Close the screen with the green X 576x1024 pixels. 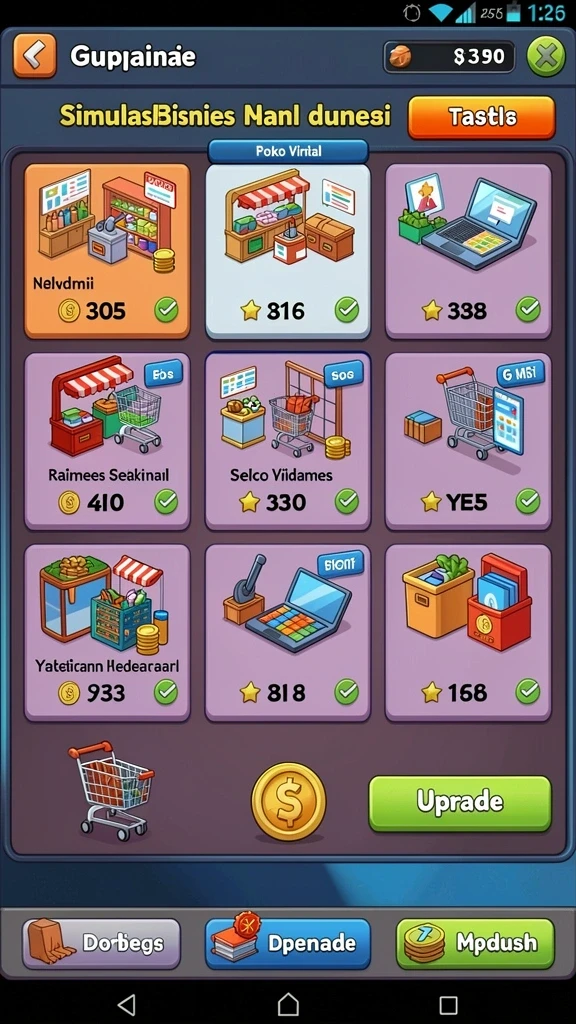point(546,57)
